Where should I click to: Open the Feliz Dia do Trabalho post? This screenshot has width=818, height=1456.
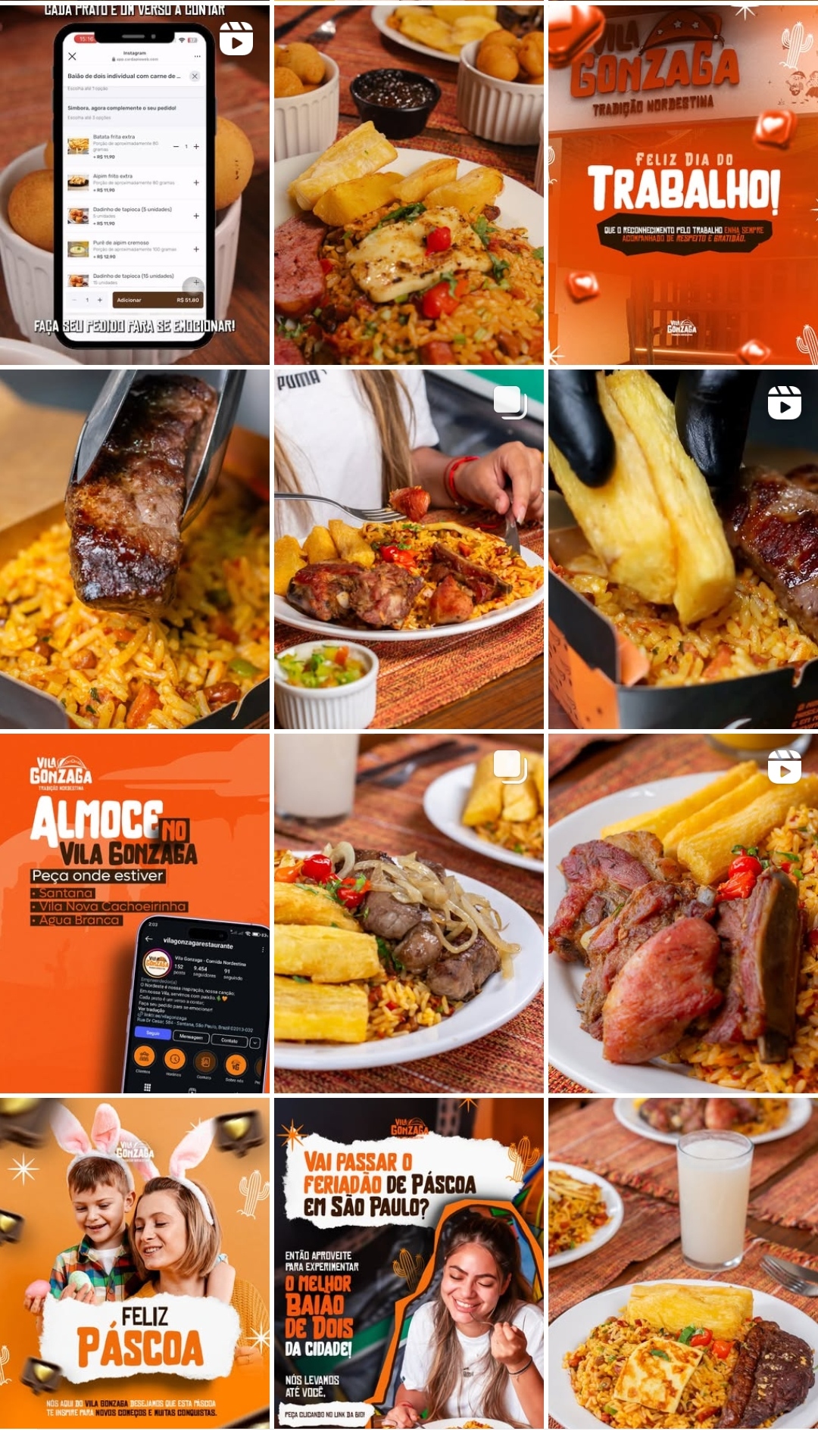682,185
